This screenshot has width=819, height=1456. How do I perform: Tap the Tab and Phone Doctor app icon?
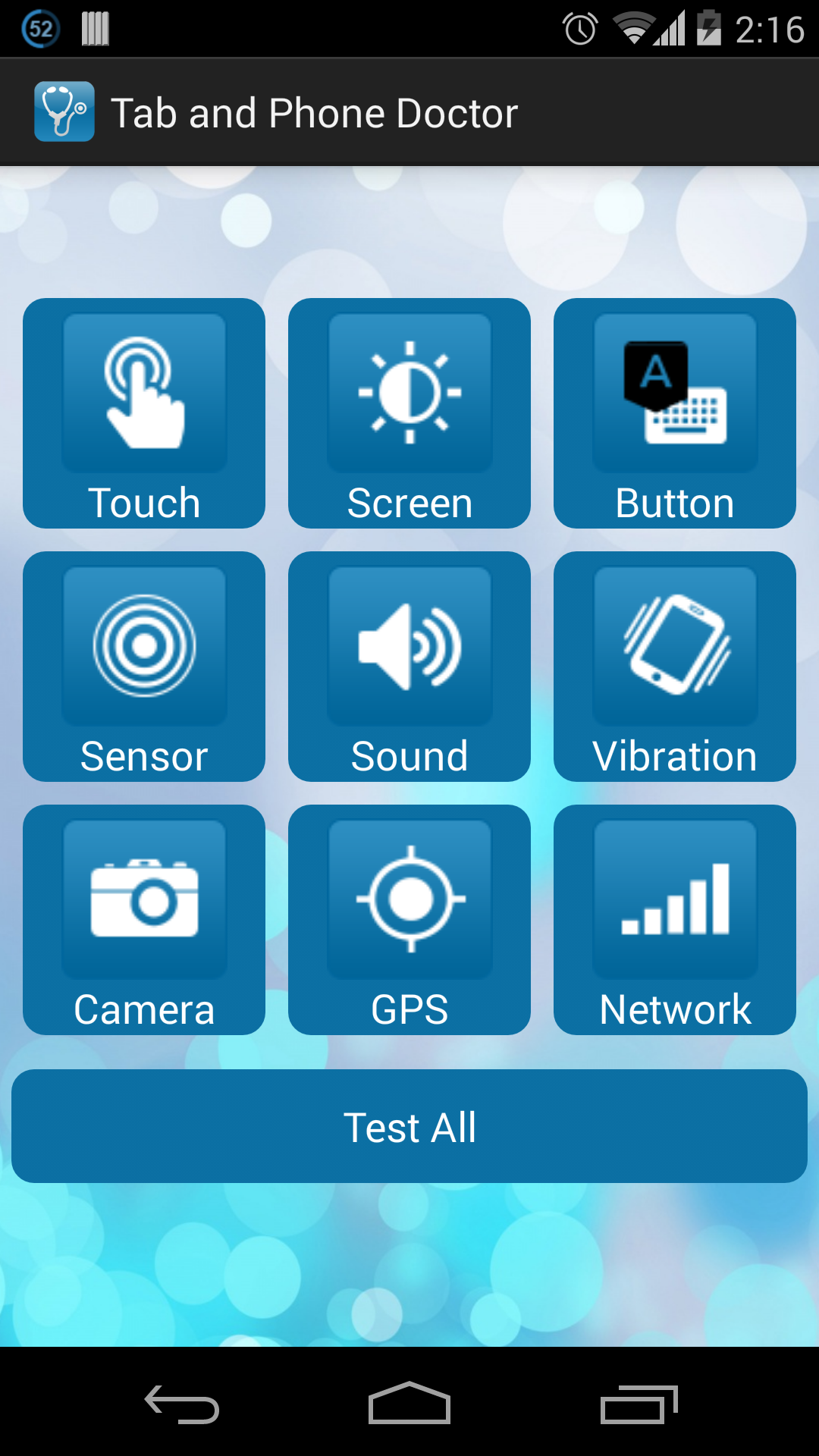tap(64, 111)
